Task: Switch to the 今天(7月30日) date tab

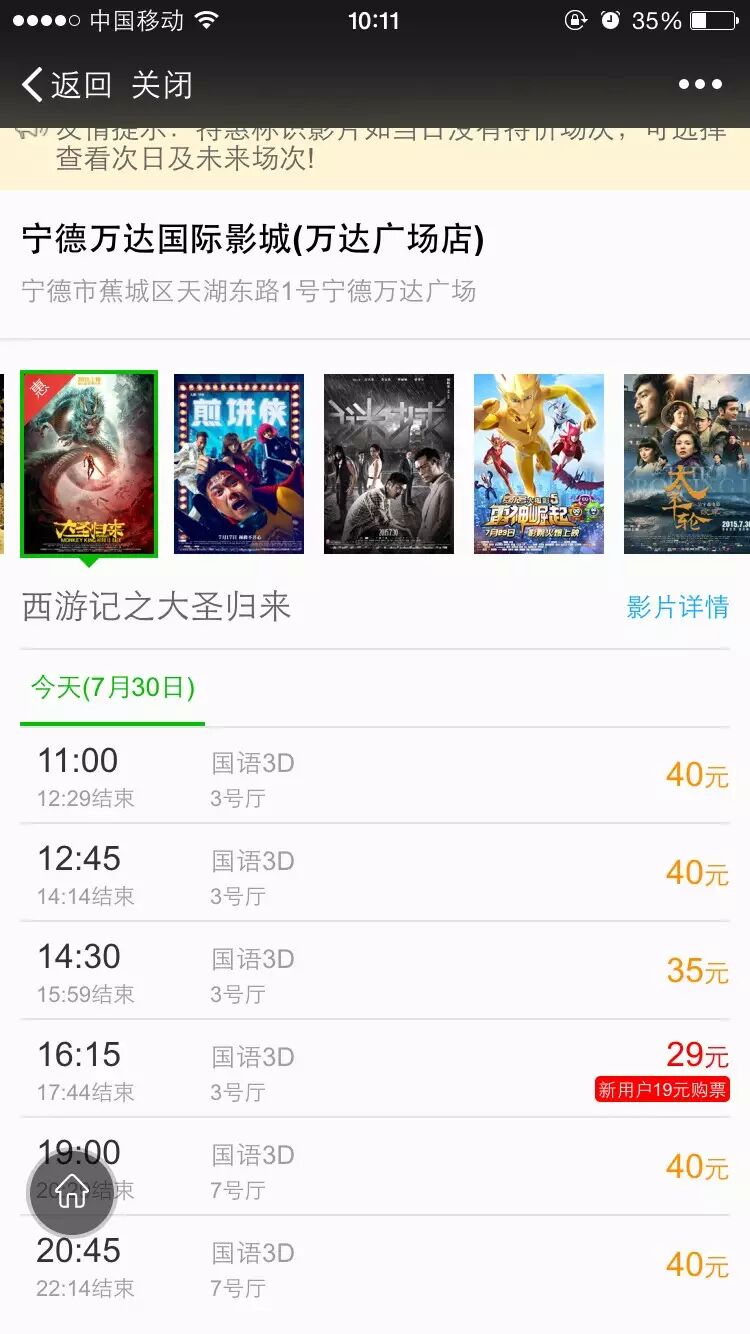Action: [x=112, y=688]
